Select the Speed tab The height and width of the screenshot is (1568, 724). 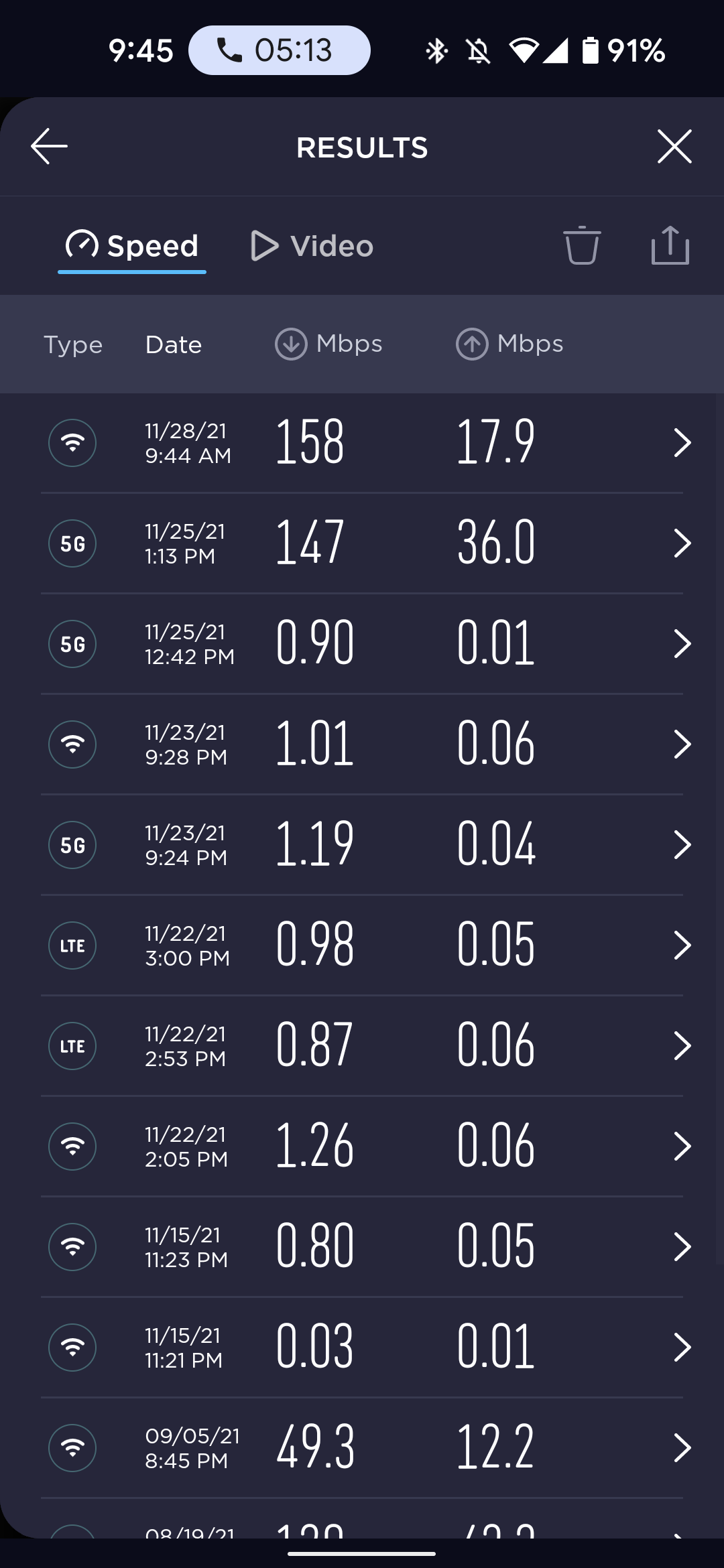tap(132, 246)
